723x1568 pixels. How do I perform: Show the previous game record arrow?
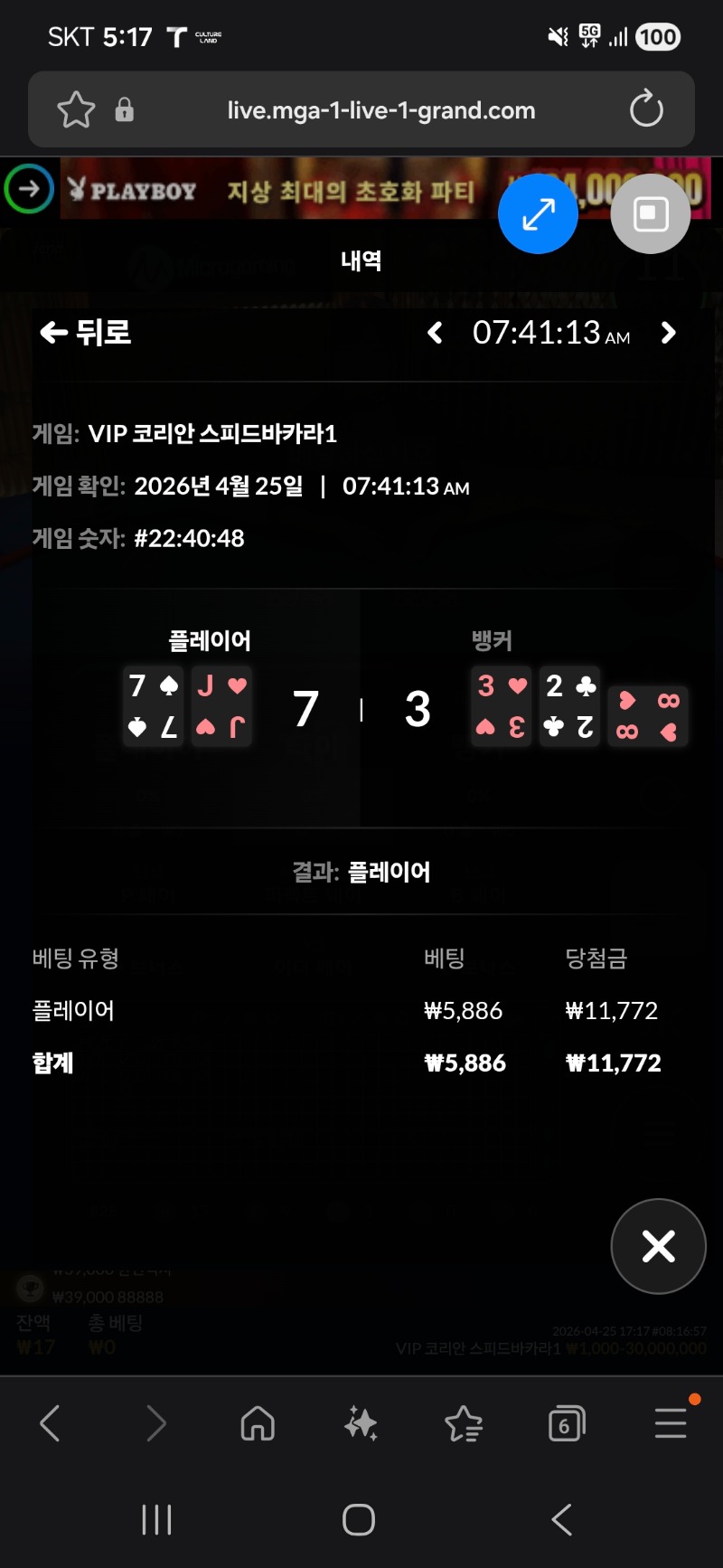point(435,333)
